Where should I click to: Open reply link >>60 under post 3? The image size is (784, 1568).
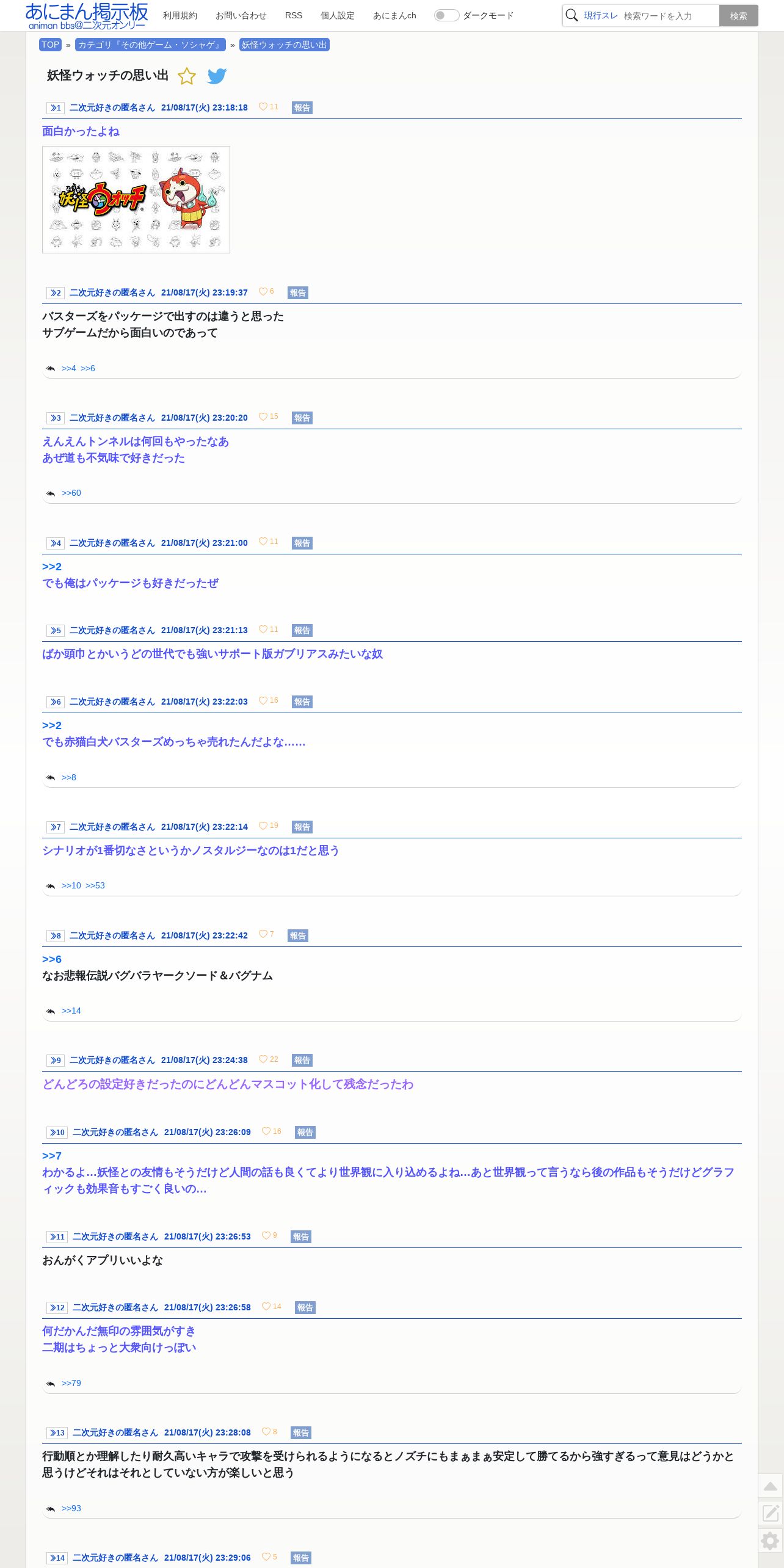tap(71, 493)
